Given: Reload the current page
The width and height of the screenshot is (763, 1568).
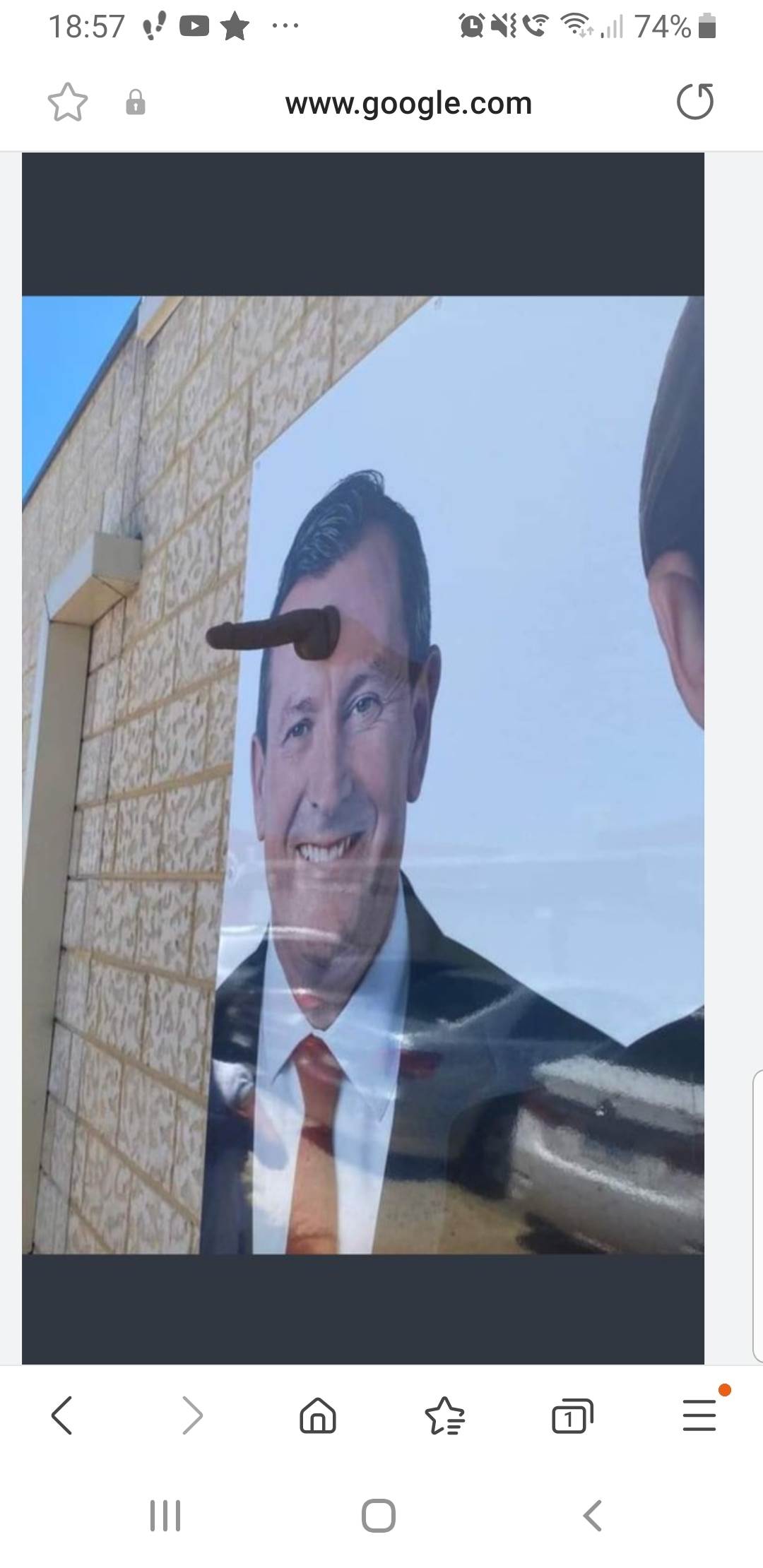Looking at the screenshot, I should click(x=695, y=102).
